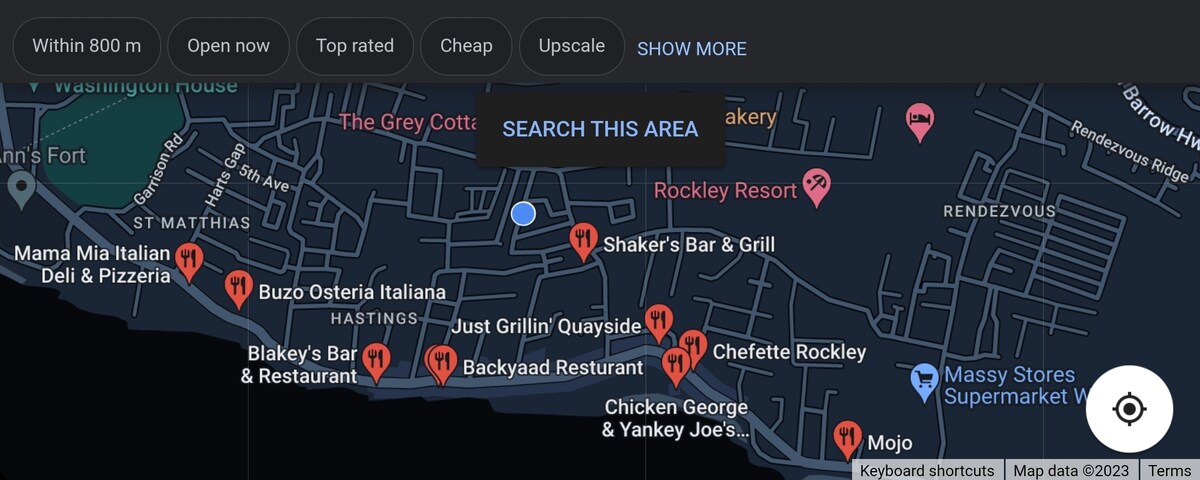Open Blakey's Bar & Restaurant pin

coord(375,361)
